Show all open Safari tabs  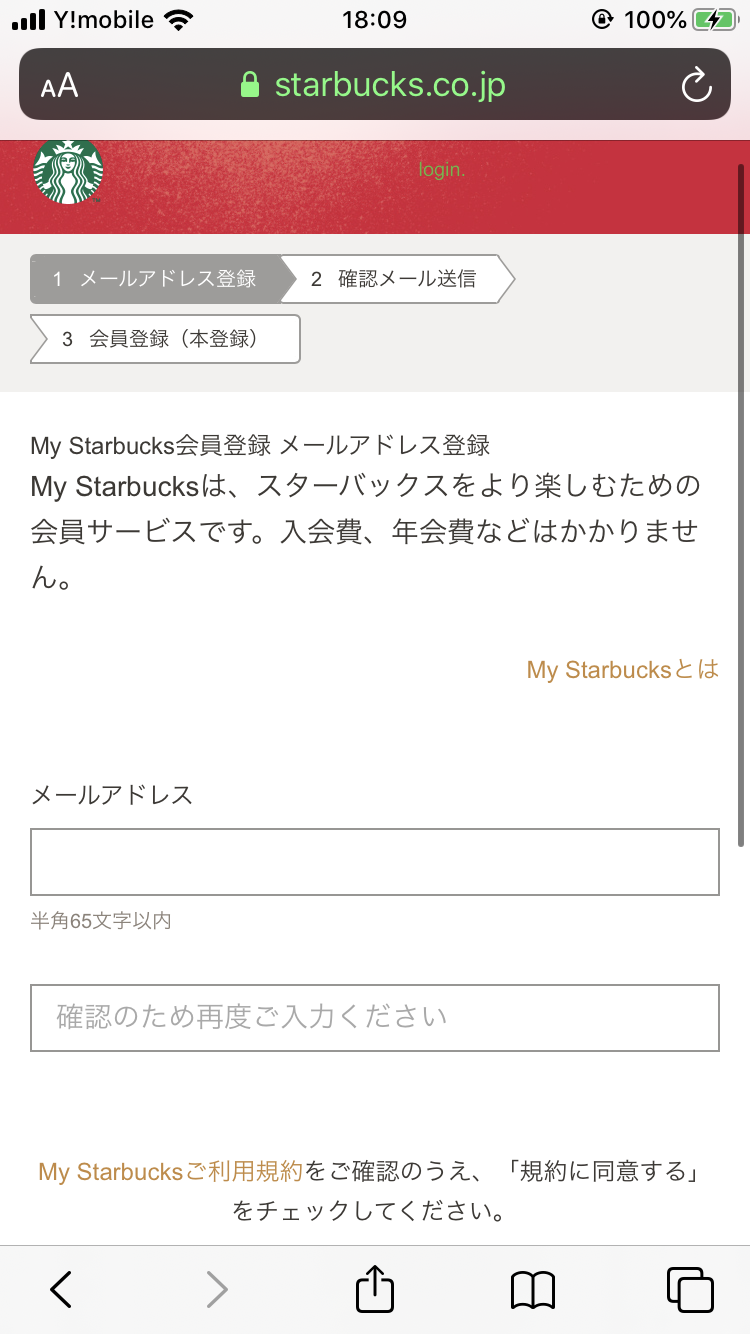click(690, 1290)
